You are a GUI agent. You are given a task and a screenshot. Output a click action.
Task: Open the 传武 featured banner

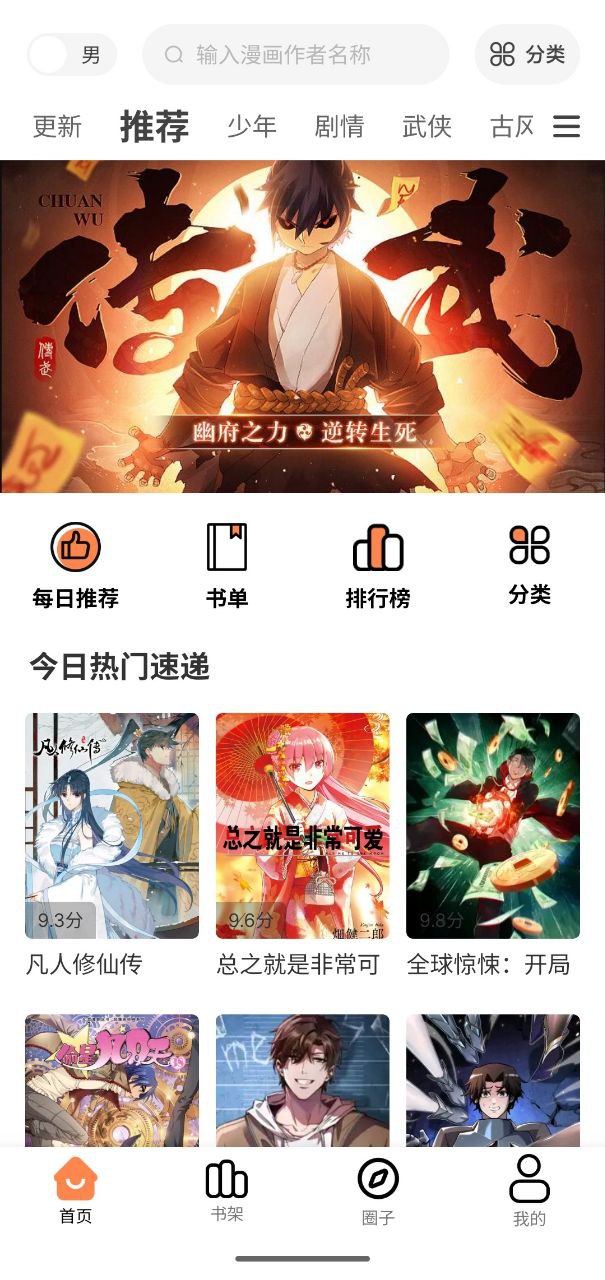(x=302, y=326)
